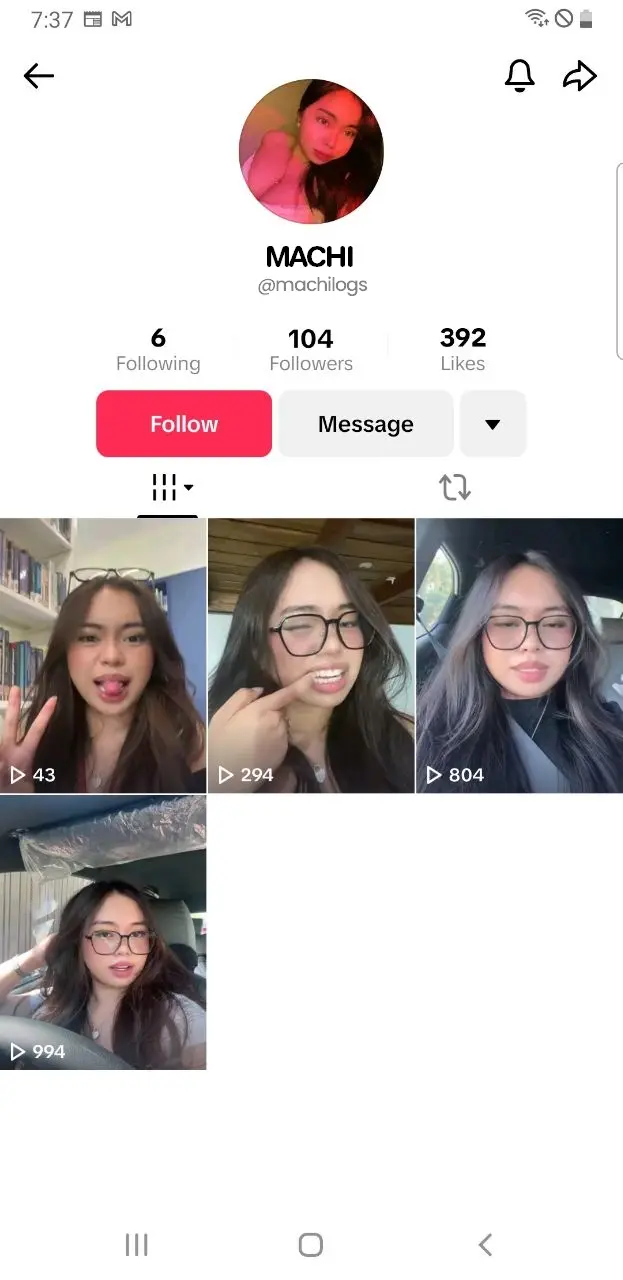Open recent apps from navigation bar
Viewport: 623px width, 1280px height.
click(x=137, y=1244)
